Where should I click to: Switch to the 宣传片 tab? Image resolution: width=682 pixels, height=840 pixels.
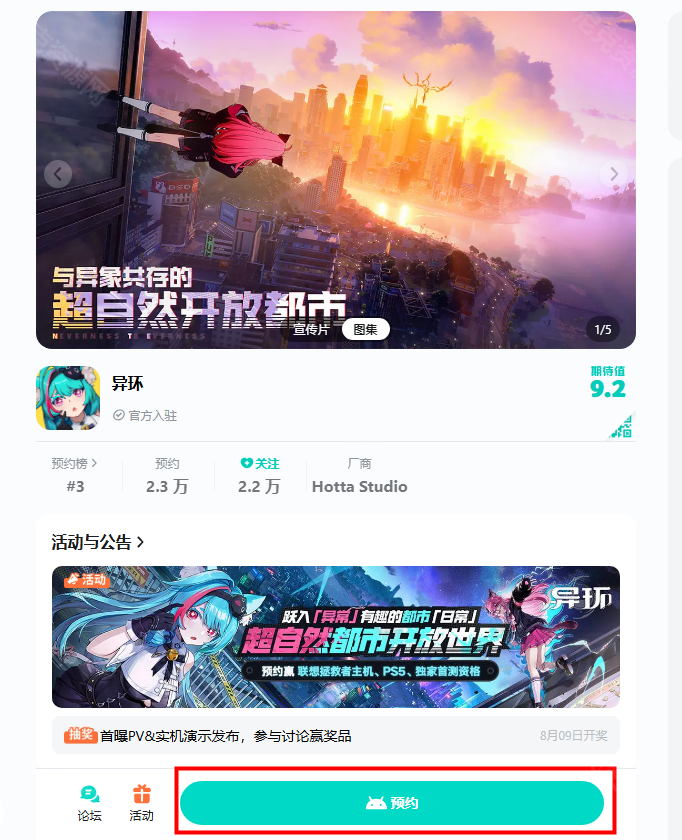311,329
